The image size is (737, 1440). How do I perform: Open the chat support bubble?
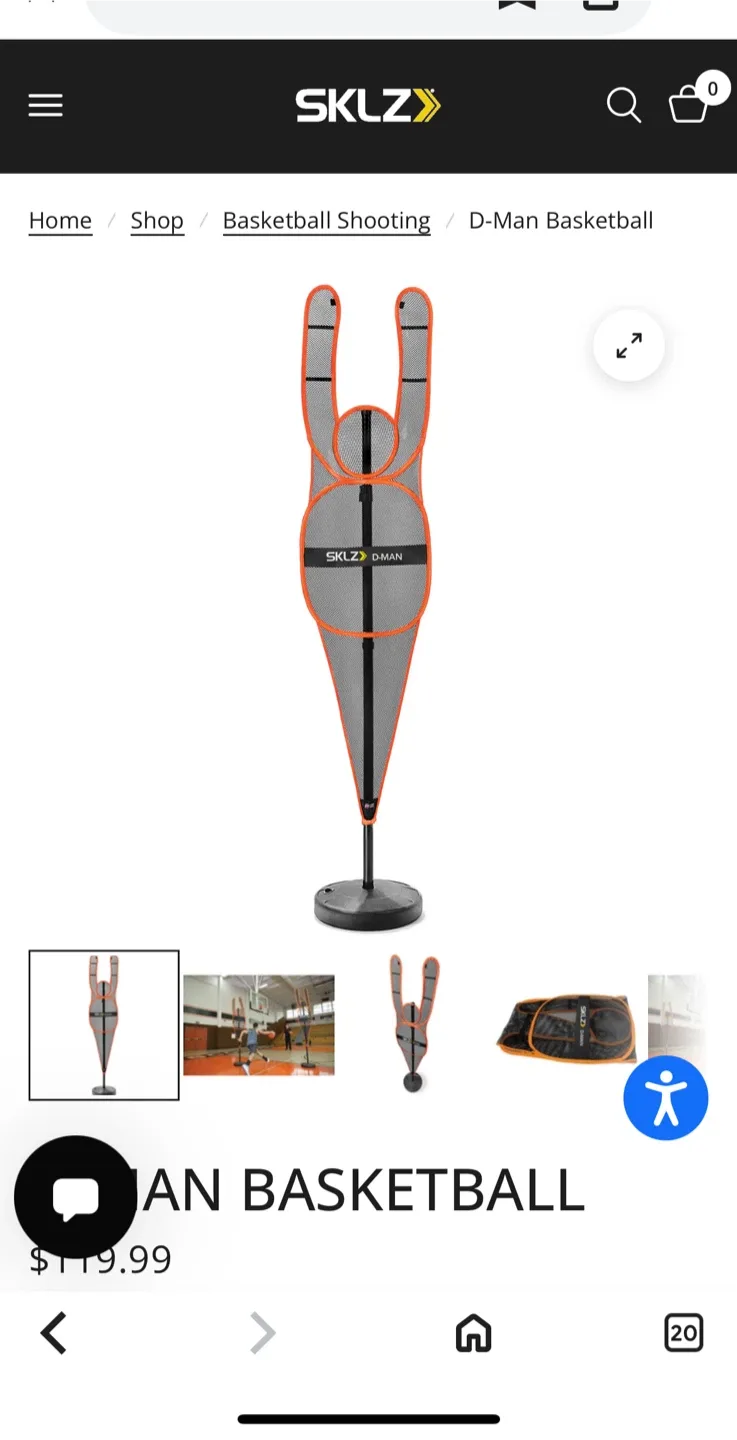[74, 1196]
